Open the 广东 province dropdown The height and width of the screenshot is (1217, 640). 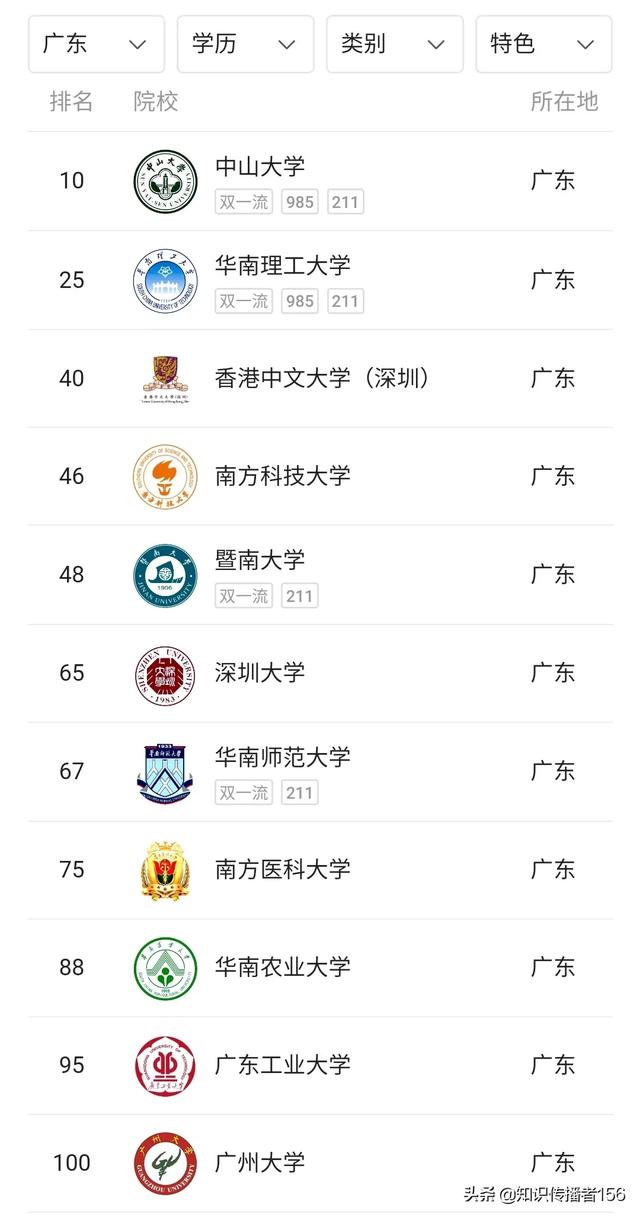pyautogui.click(x=97, y=44)
